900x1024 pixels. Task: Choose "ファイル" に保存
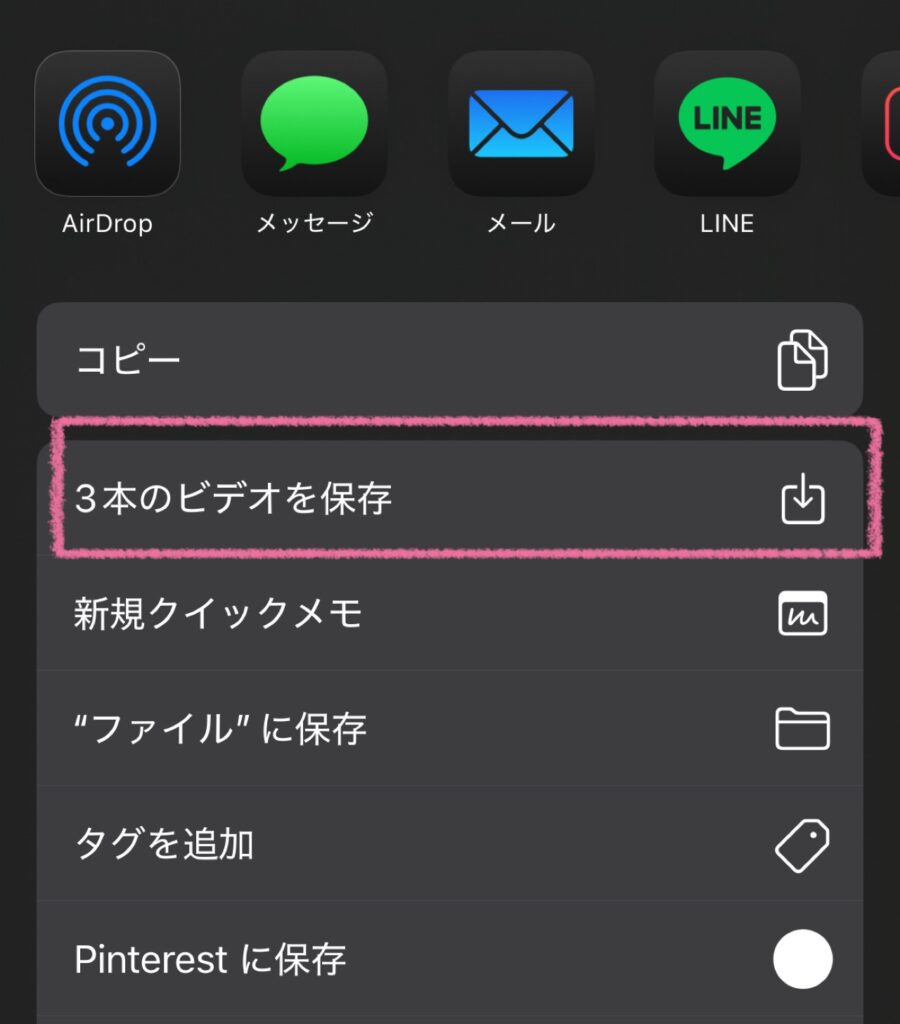pos(449,729)
